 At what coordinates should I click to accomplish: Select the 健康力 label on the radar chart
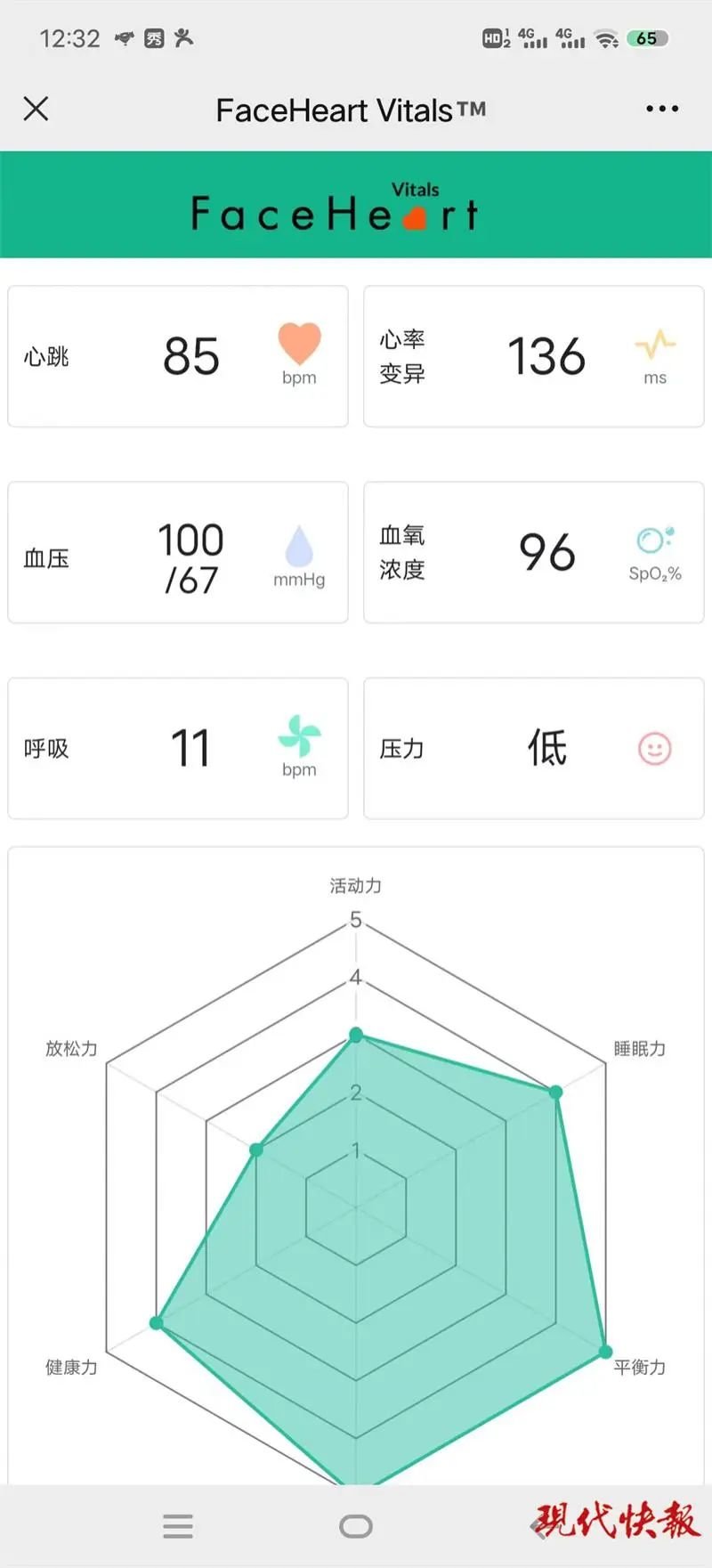click(x=71, y=1368)
